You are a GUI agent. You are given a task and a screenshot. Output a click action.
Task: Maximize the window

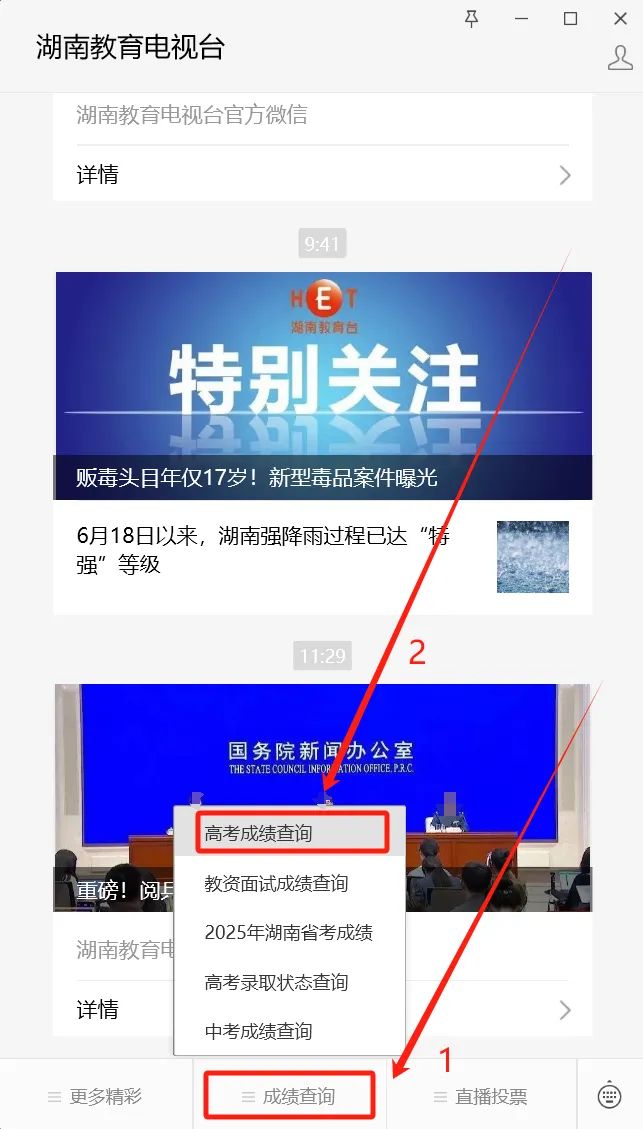click(x=570, y=18)
